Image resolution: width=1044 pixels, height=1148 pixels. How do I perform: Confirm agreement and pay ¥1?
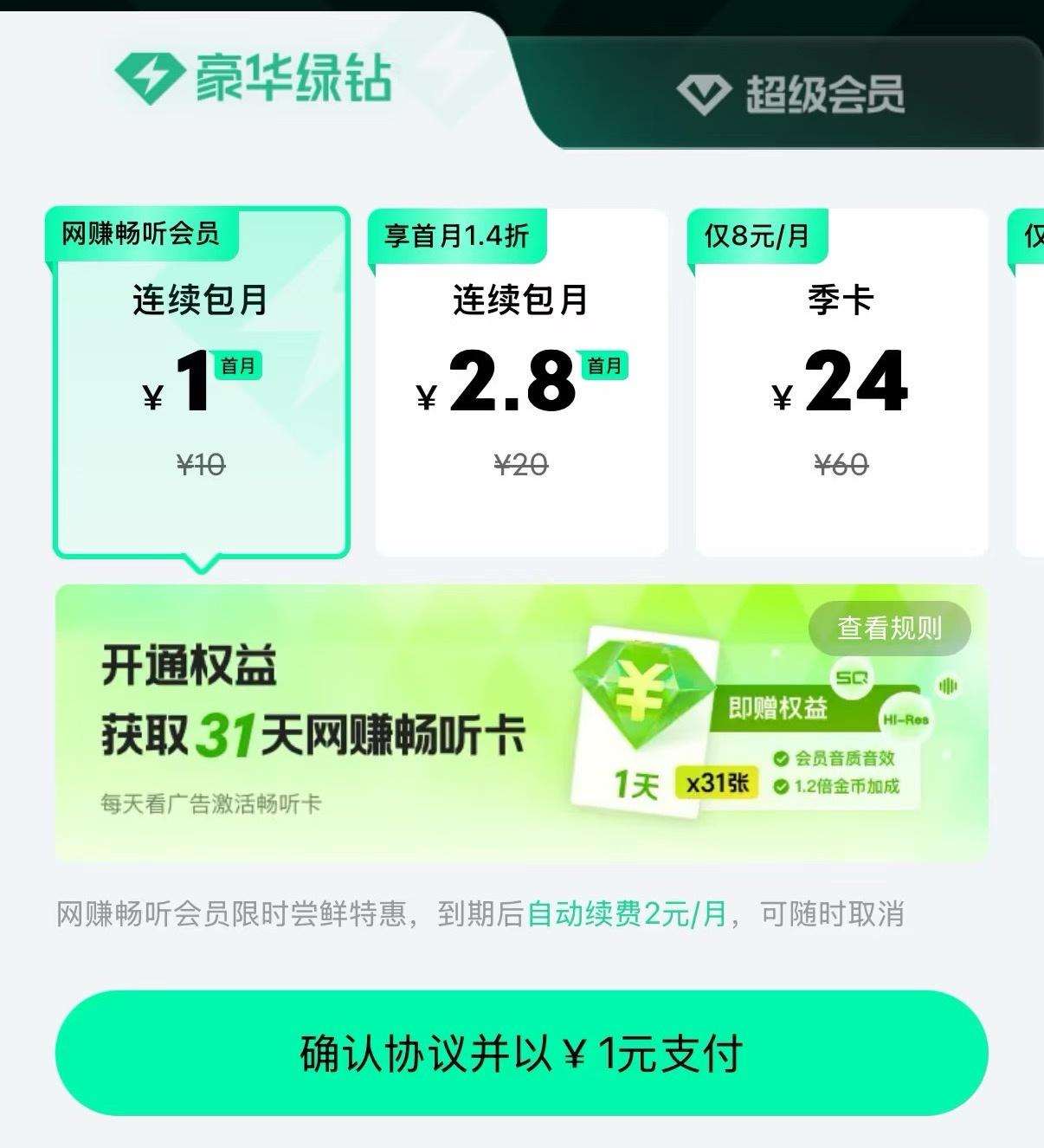[x=521, y=1054]
